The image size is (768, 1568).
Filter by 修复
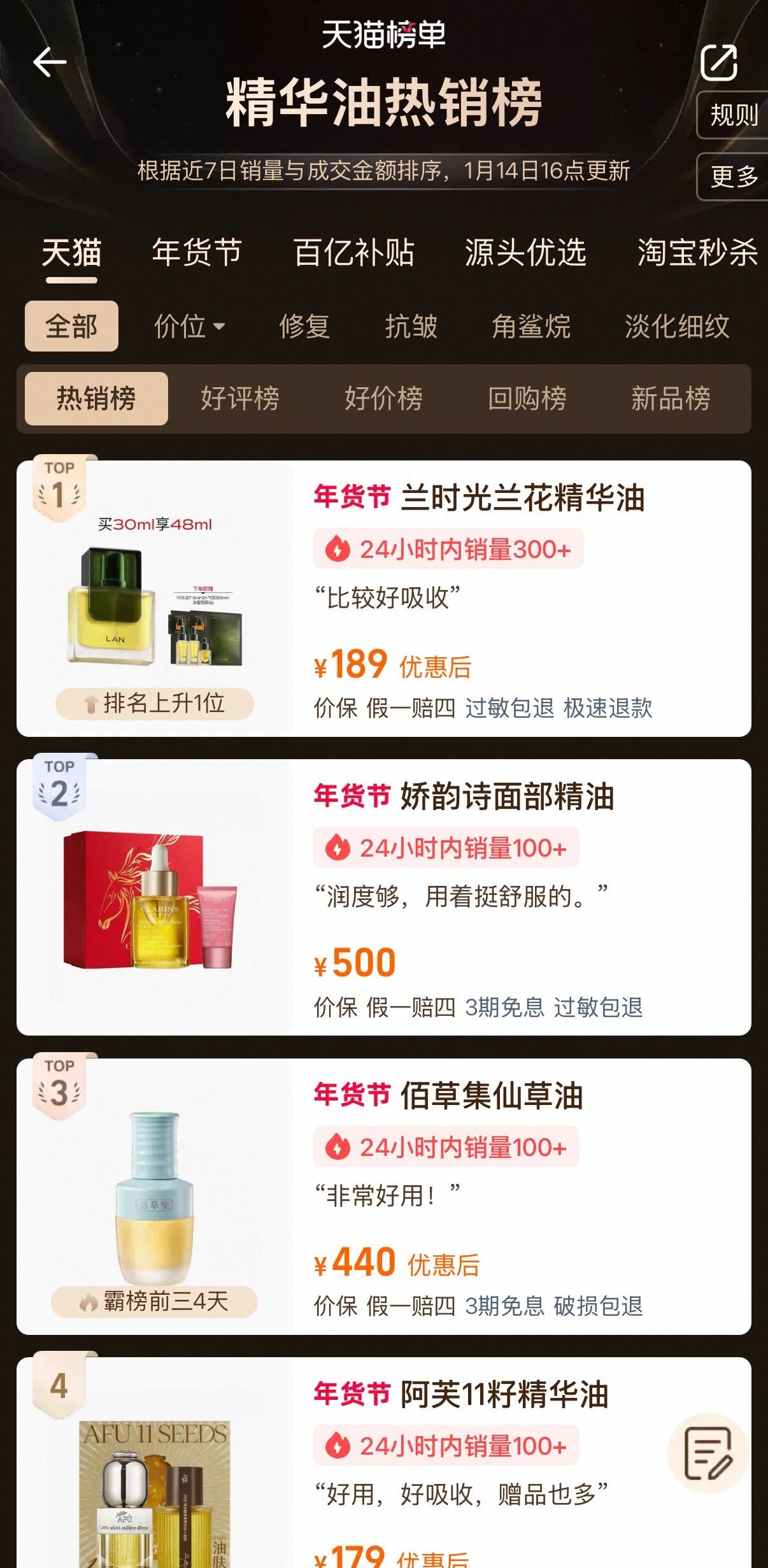304,326
